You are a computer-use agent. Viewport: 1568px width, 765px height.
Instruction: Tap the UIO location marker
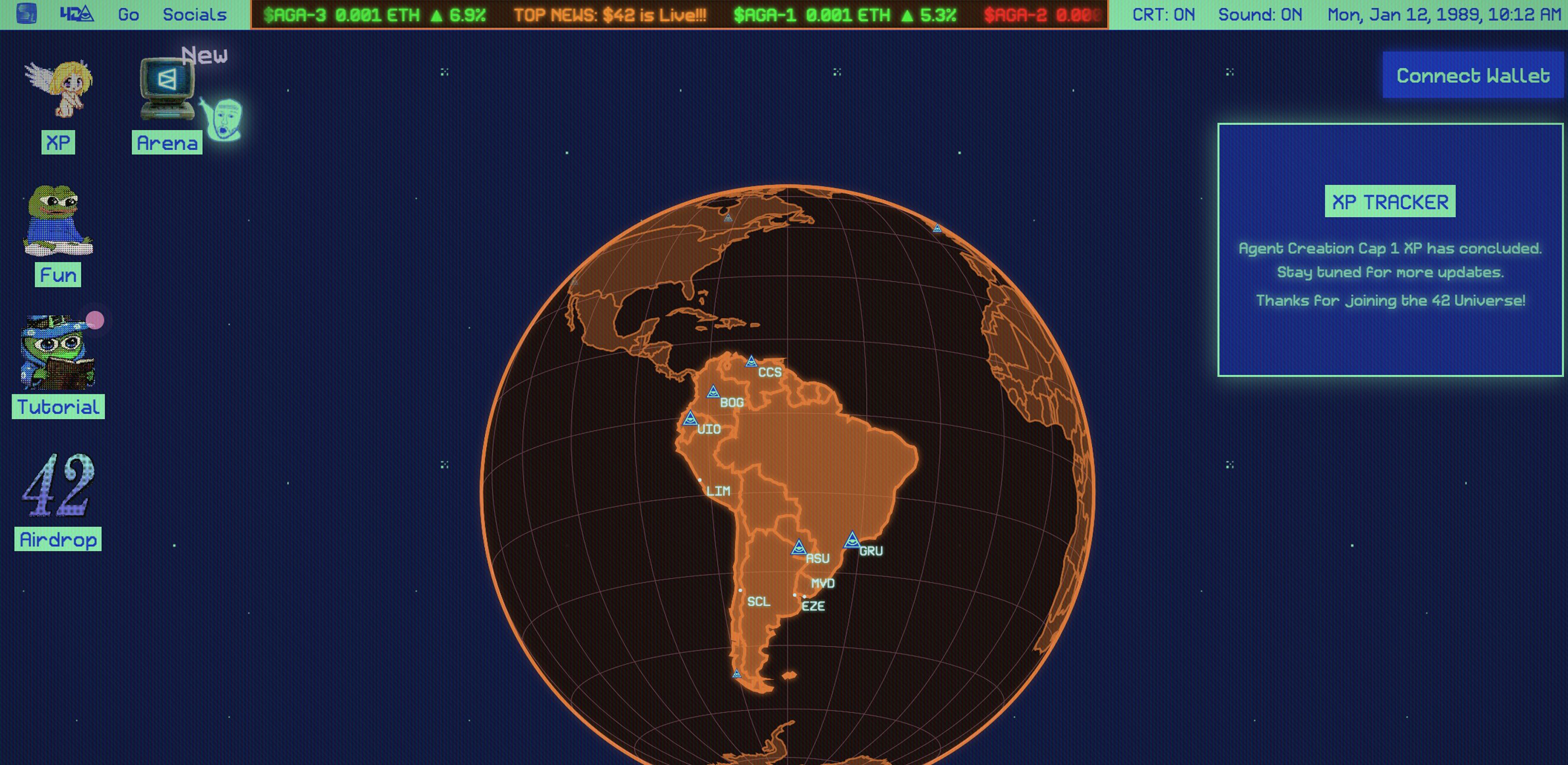click(x=690, y=419)
